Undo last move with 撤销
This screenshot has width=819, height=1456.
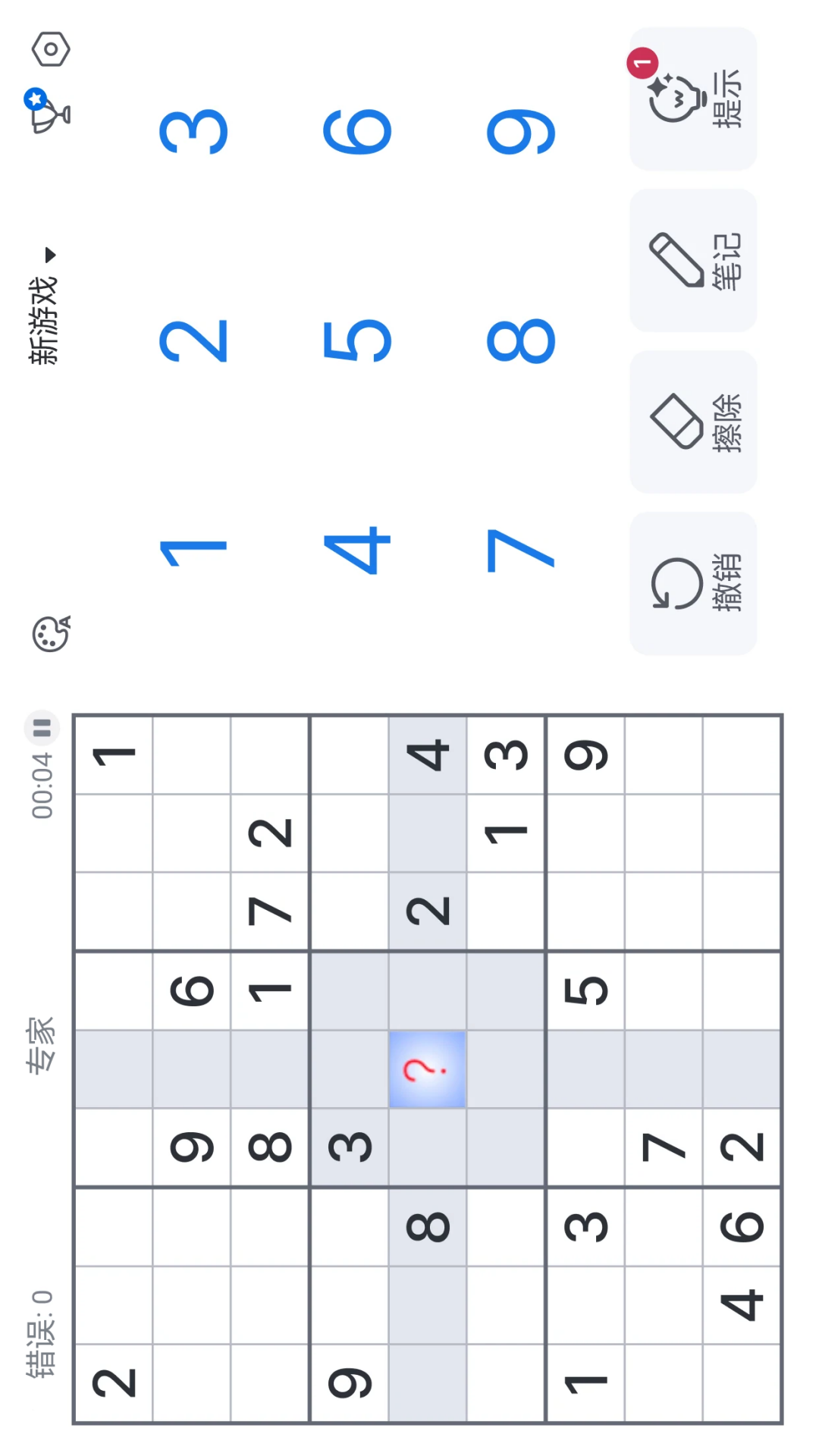coord(693,583)
